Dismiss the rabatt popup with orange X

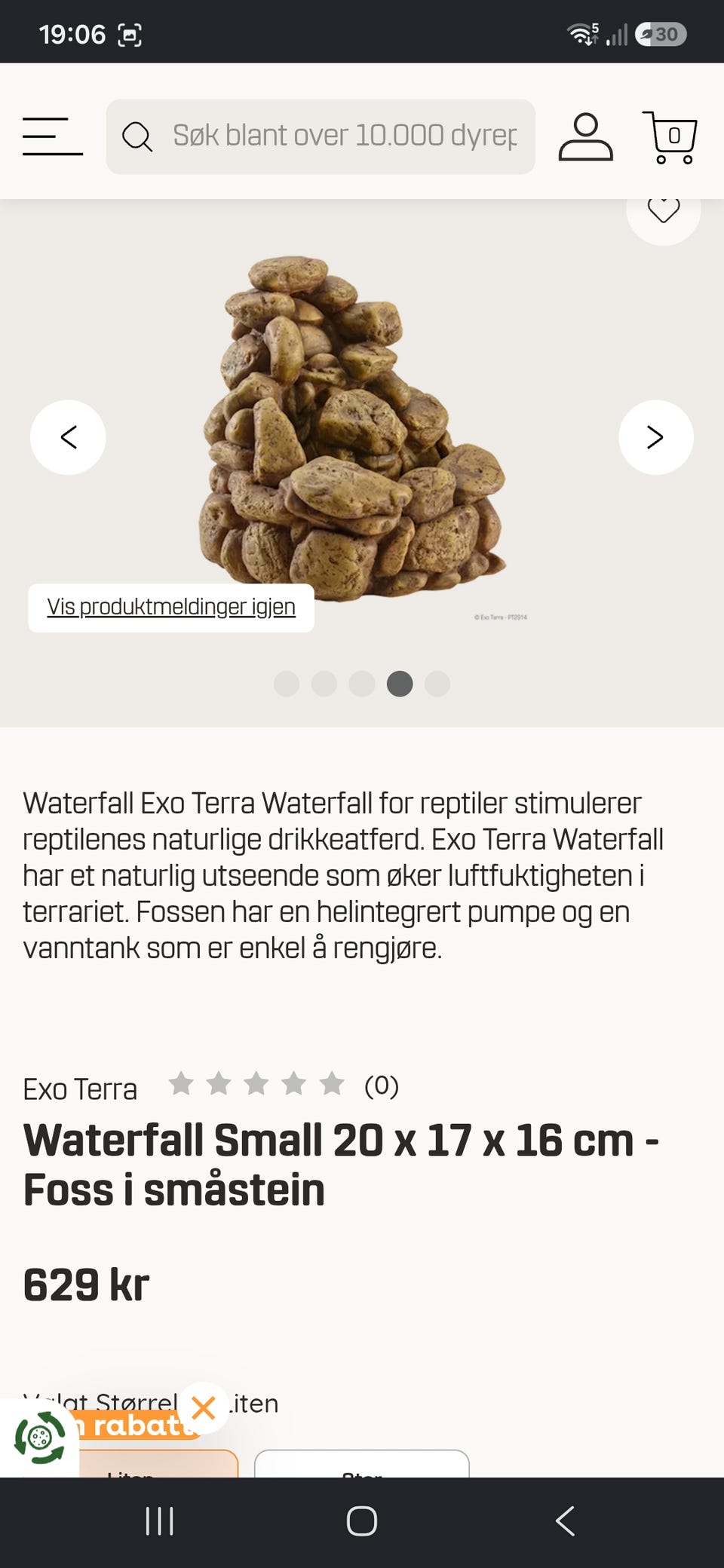(204, 1407)
